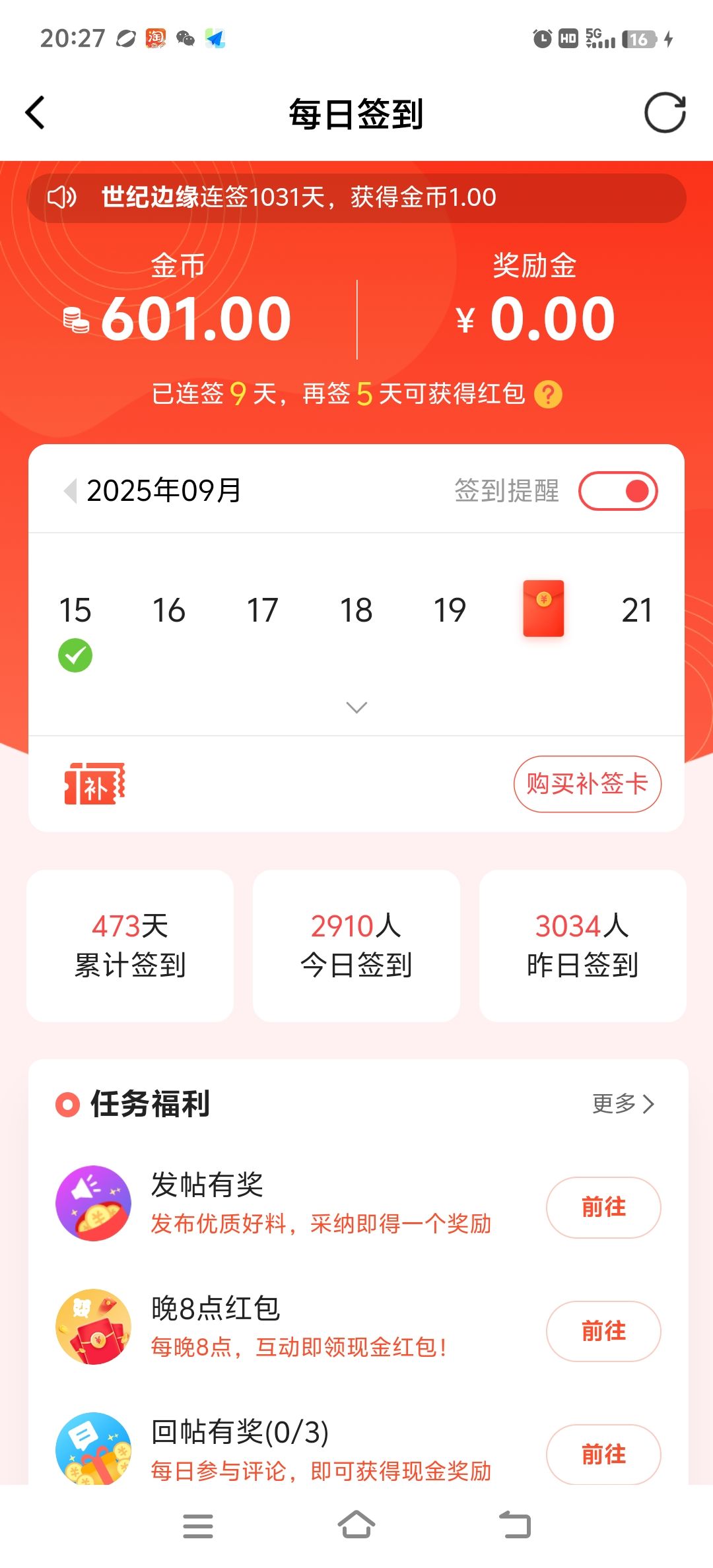The height and width of the screenshot is (1568, 713).
Task: Tap 前往 for 晚8点红包
Action: (603, 1331)
